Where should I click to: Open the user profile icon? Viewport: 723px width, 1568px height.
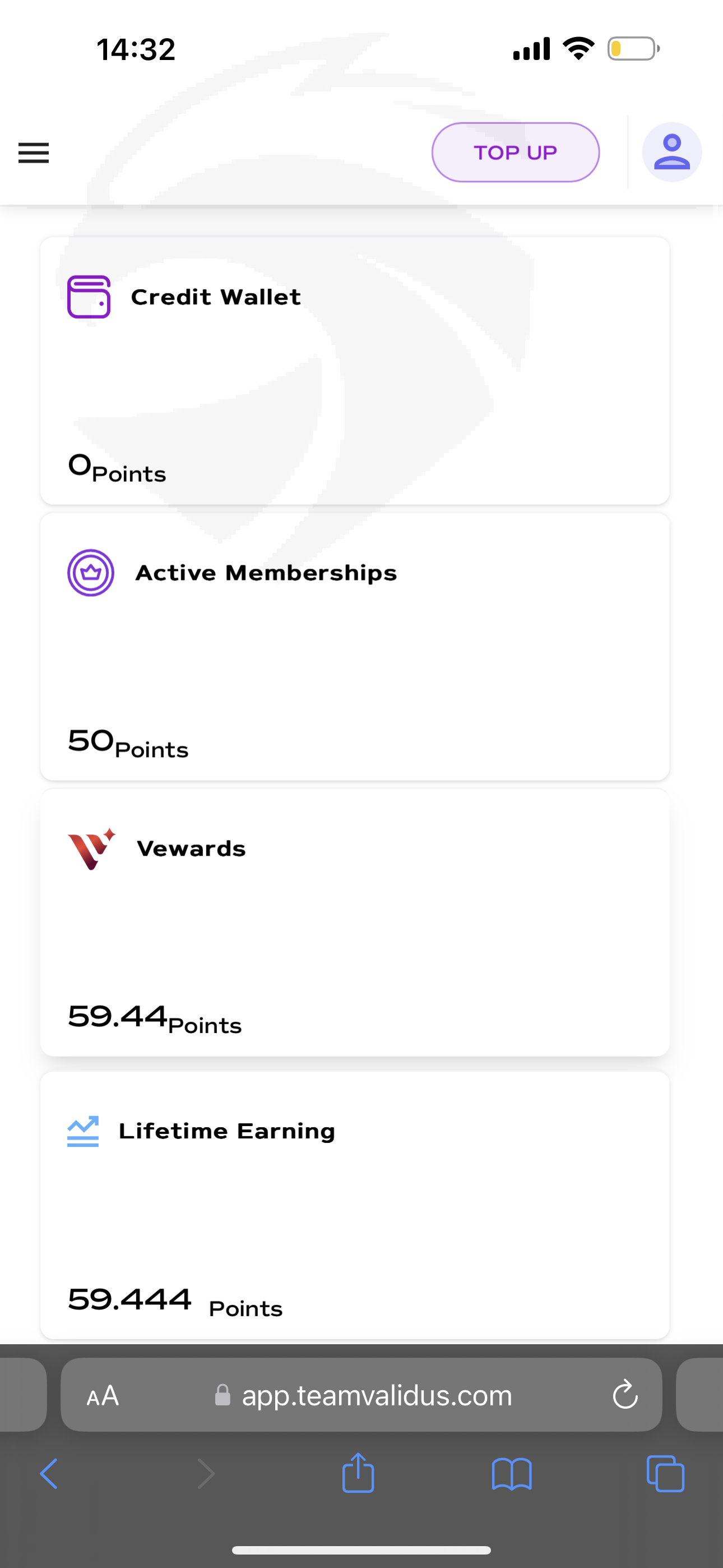click(x=671, y=152)
